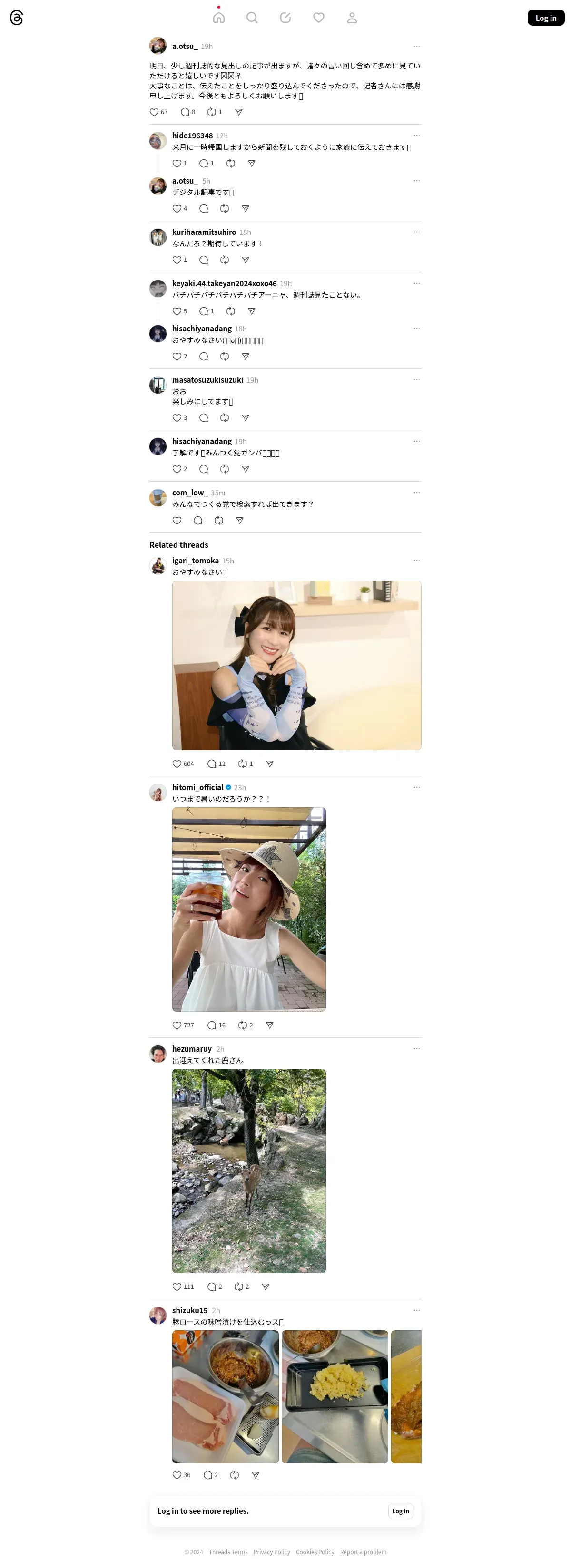View hezumaruy's deer photo

click(249, 1171)
